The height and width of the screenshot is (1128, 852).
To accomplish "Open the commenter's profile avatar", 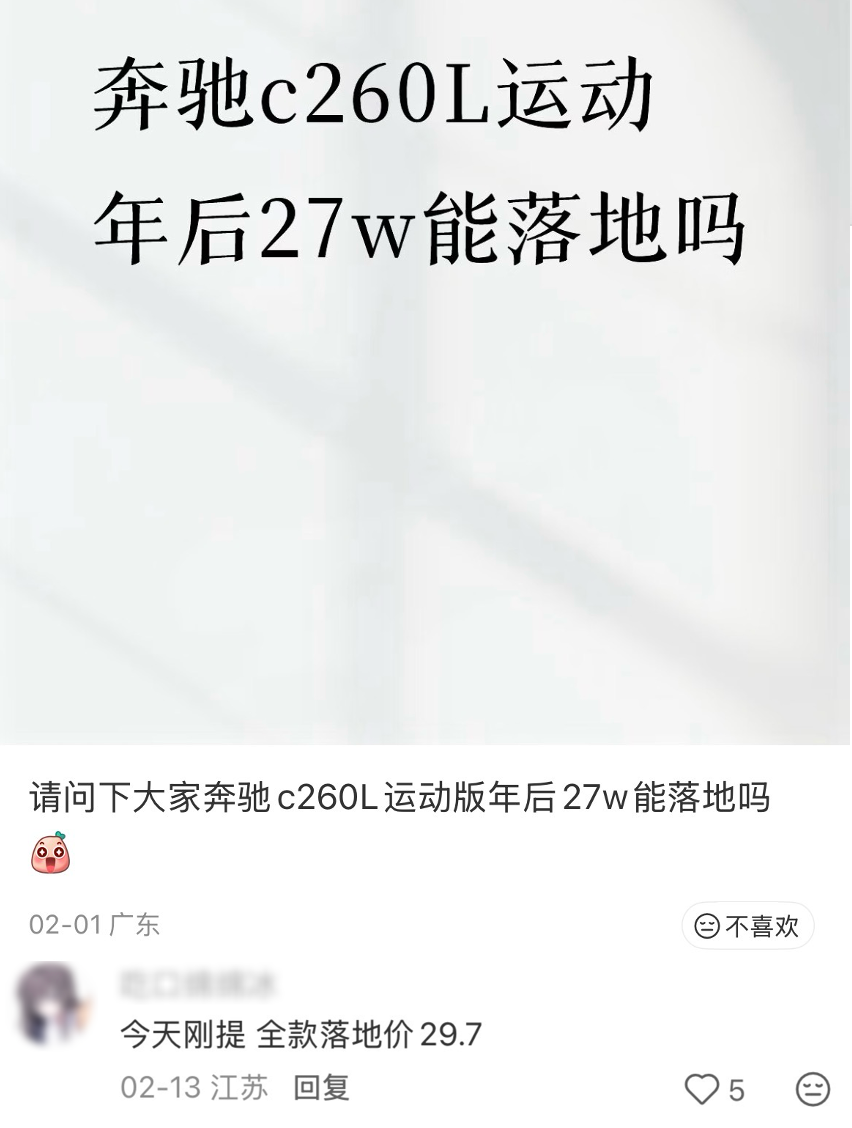I will tap(50, 1003).
